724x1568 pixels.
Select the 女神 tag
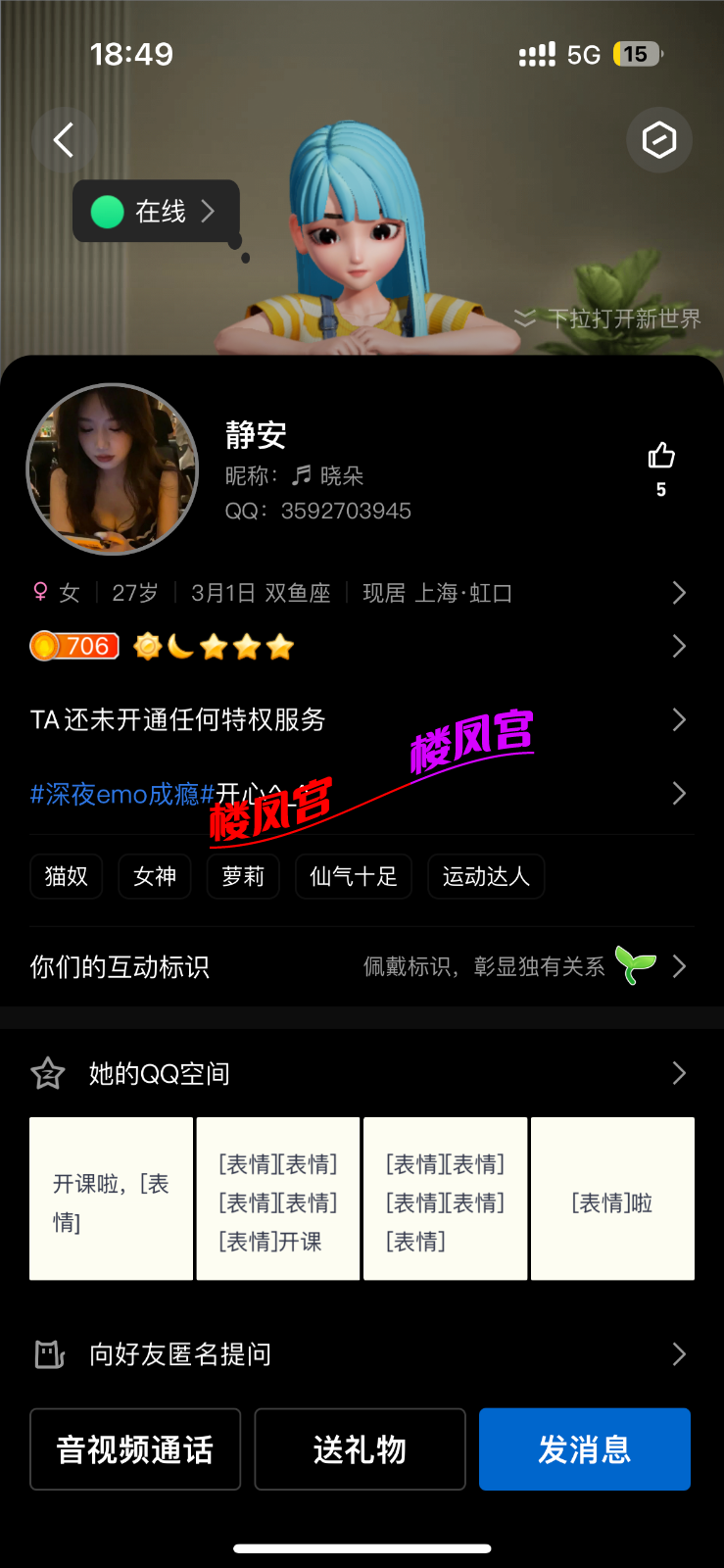(155, 876)
